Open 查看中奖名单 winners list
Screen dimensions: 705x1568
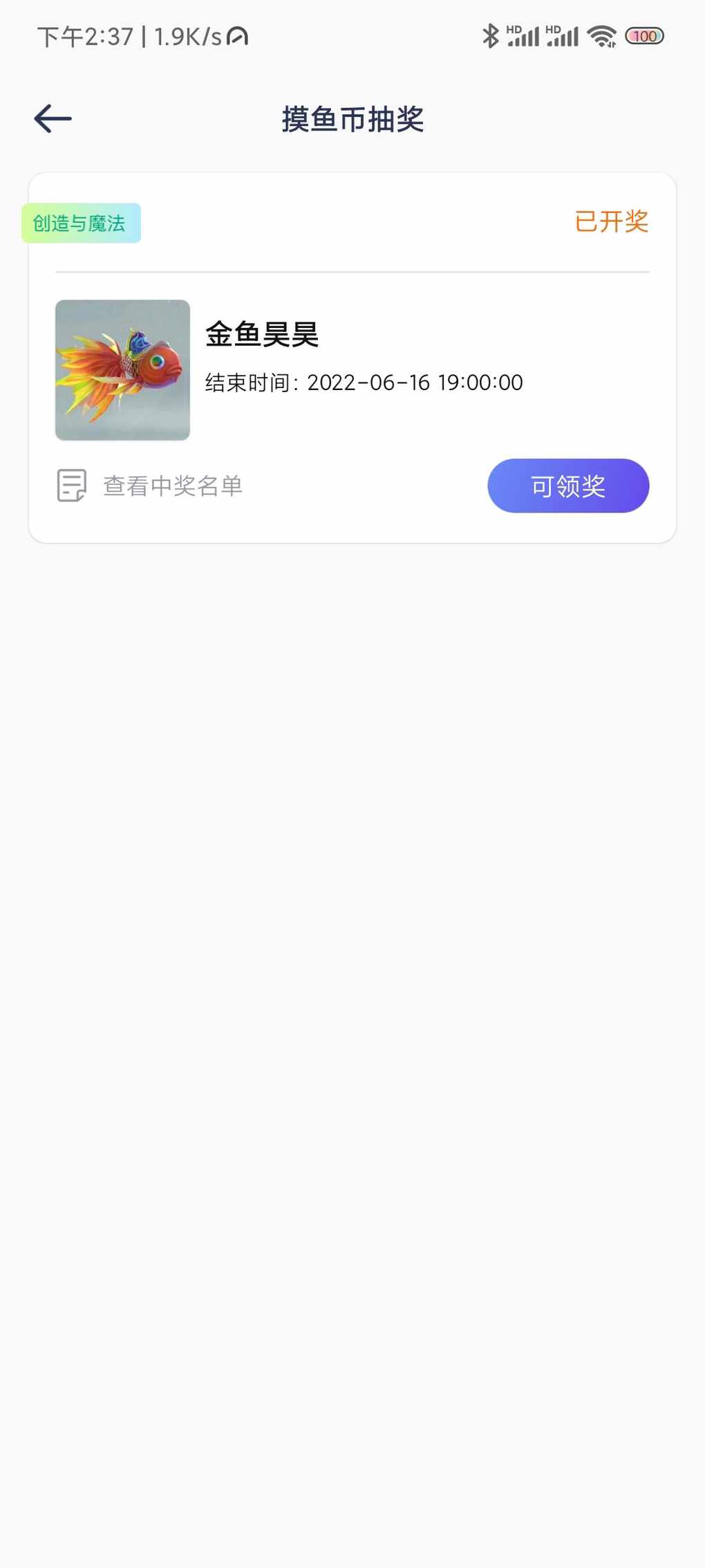pyautogui.click(x=150, y=486)
